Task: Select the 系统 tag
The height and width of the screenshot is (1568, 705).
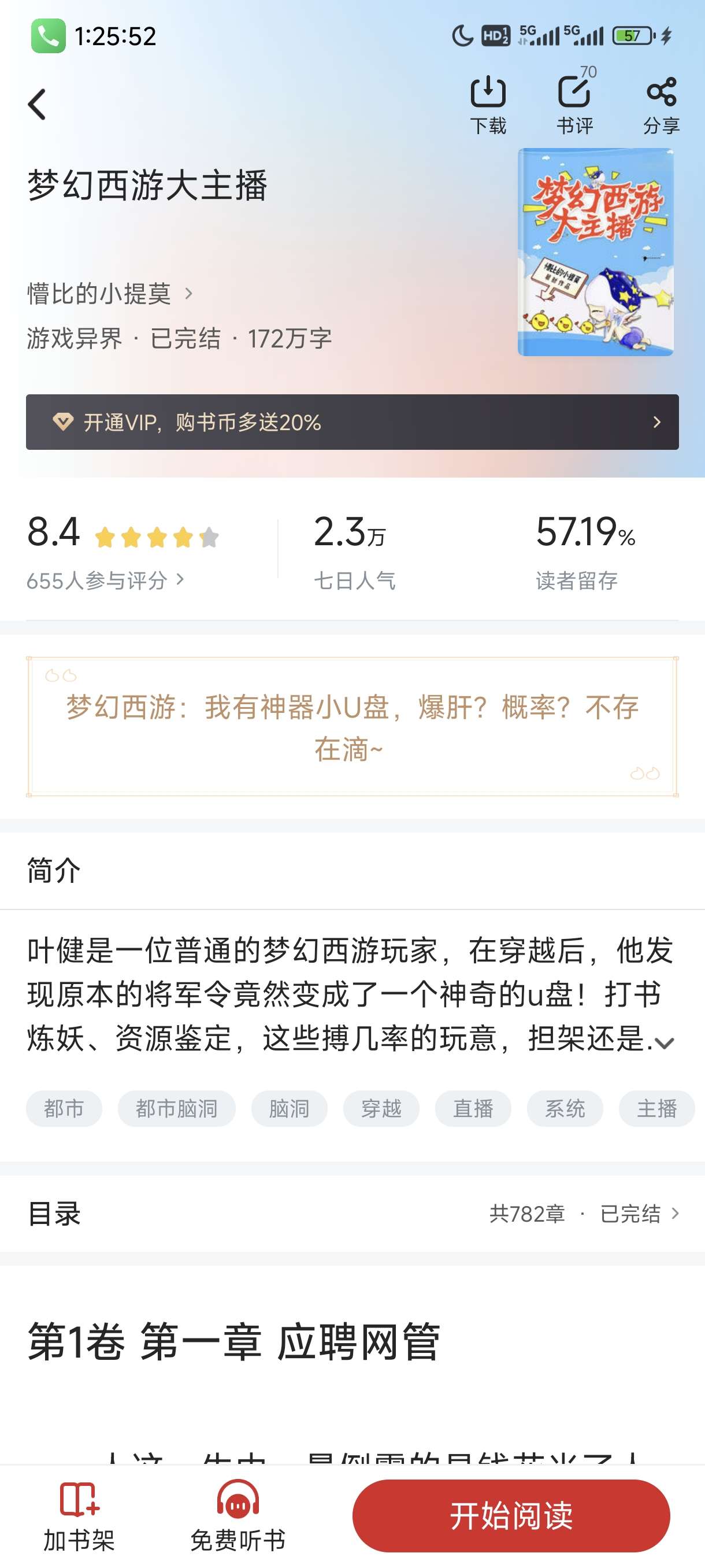Action: click(x=565, y=1108)
